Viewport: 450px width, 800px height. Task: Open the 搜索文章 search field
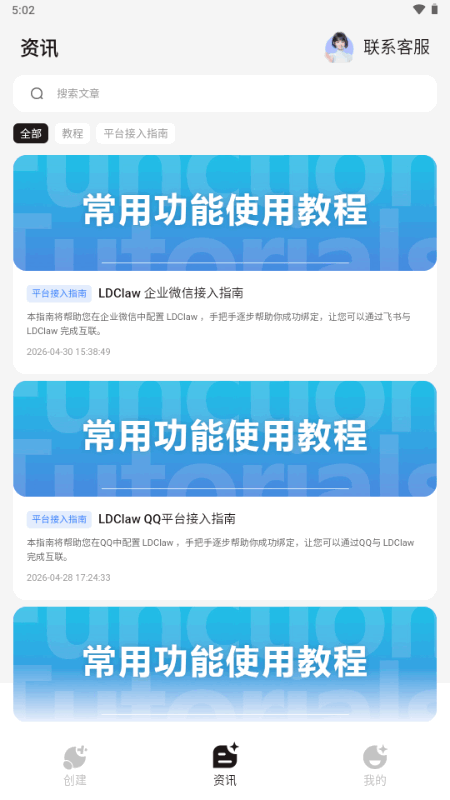click(x=225, y=93)
